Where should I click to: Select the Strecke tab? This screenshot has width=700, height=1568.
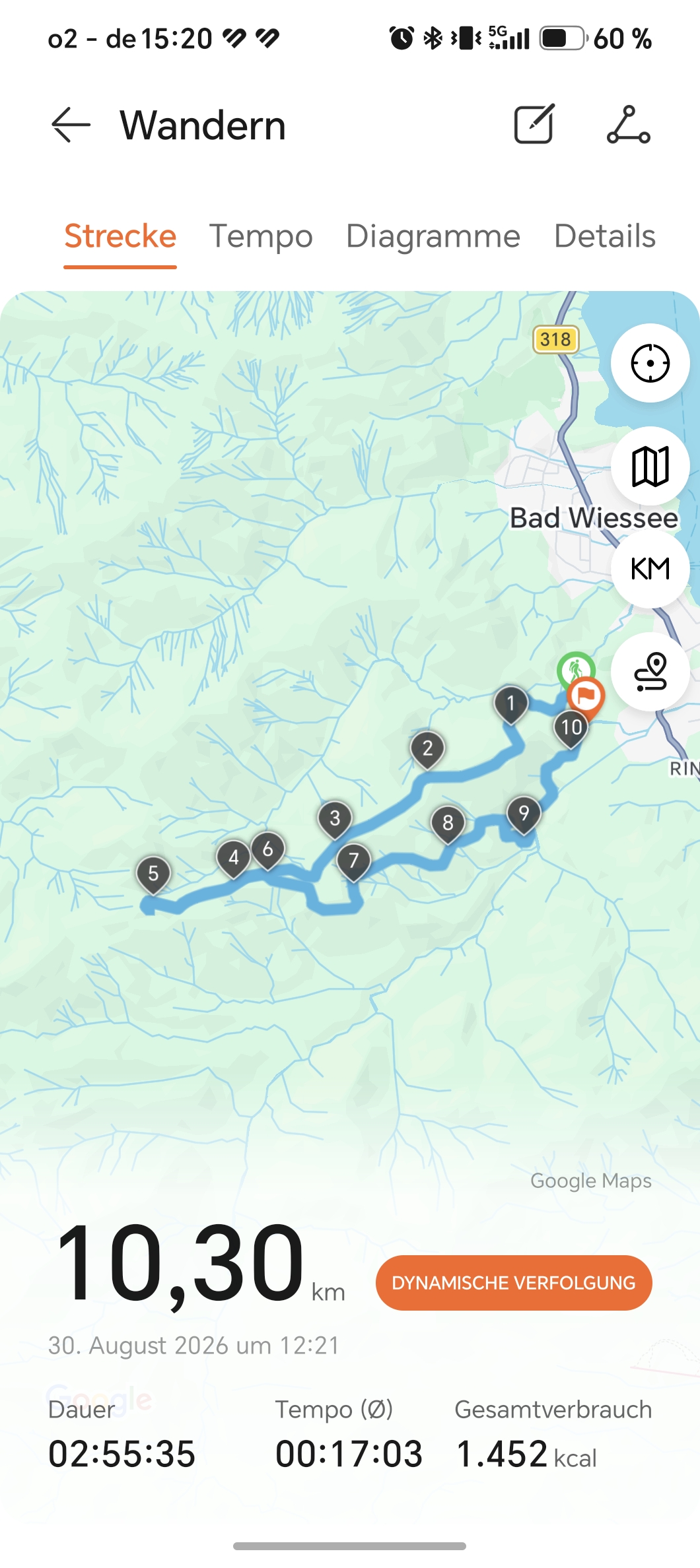(120, 236)
